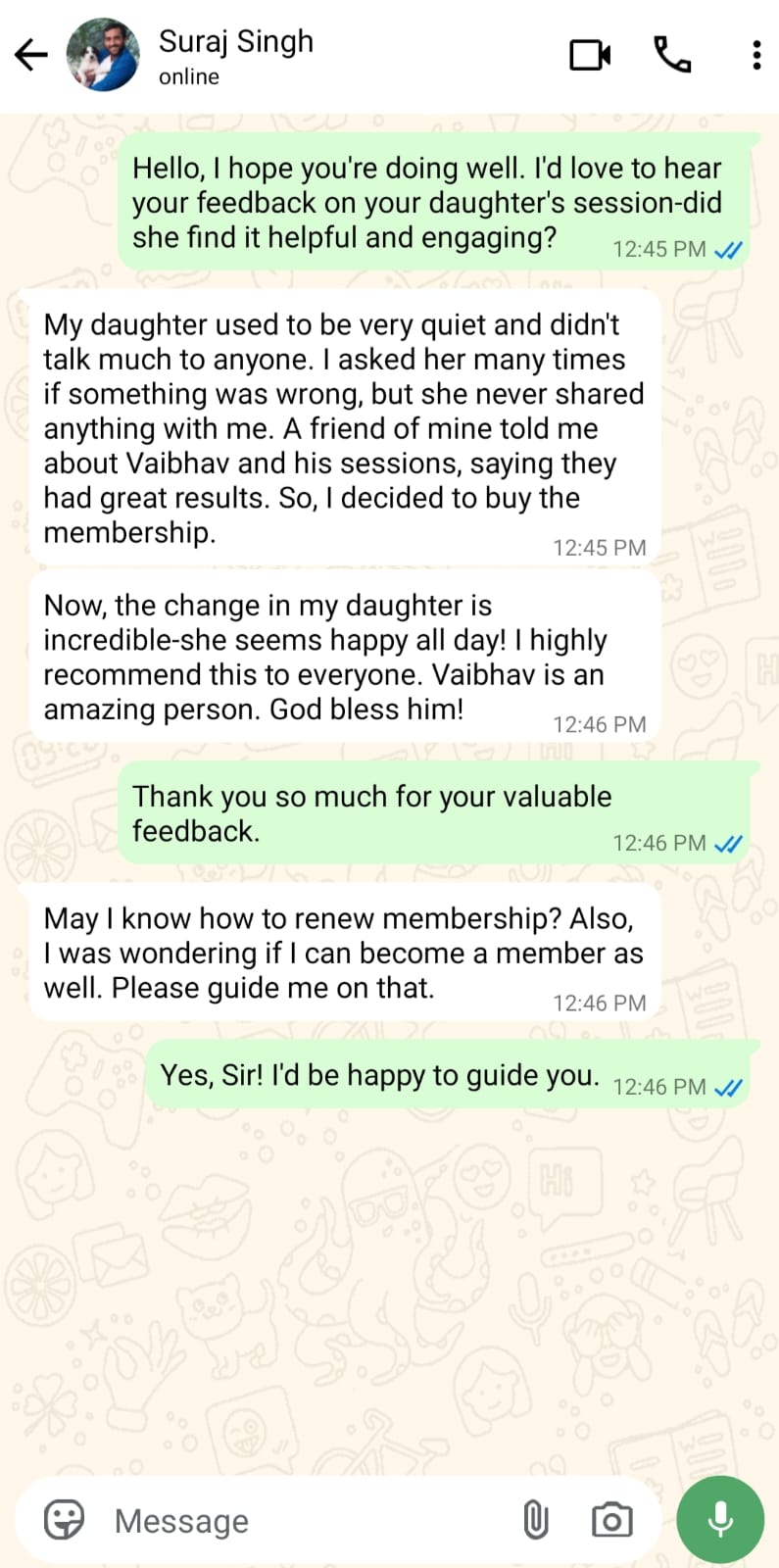Tap the green microphone voice button

pos(720,1520)
